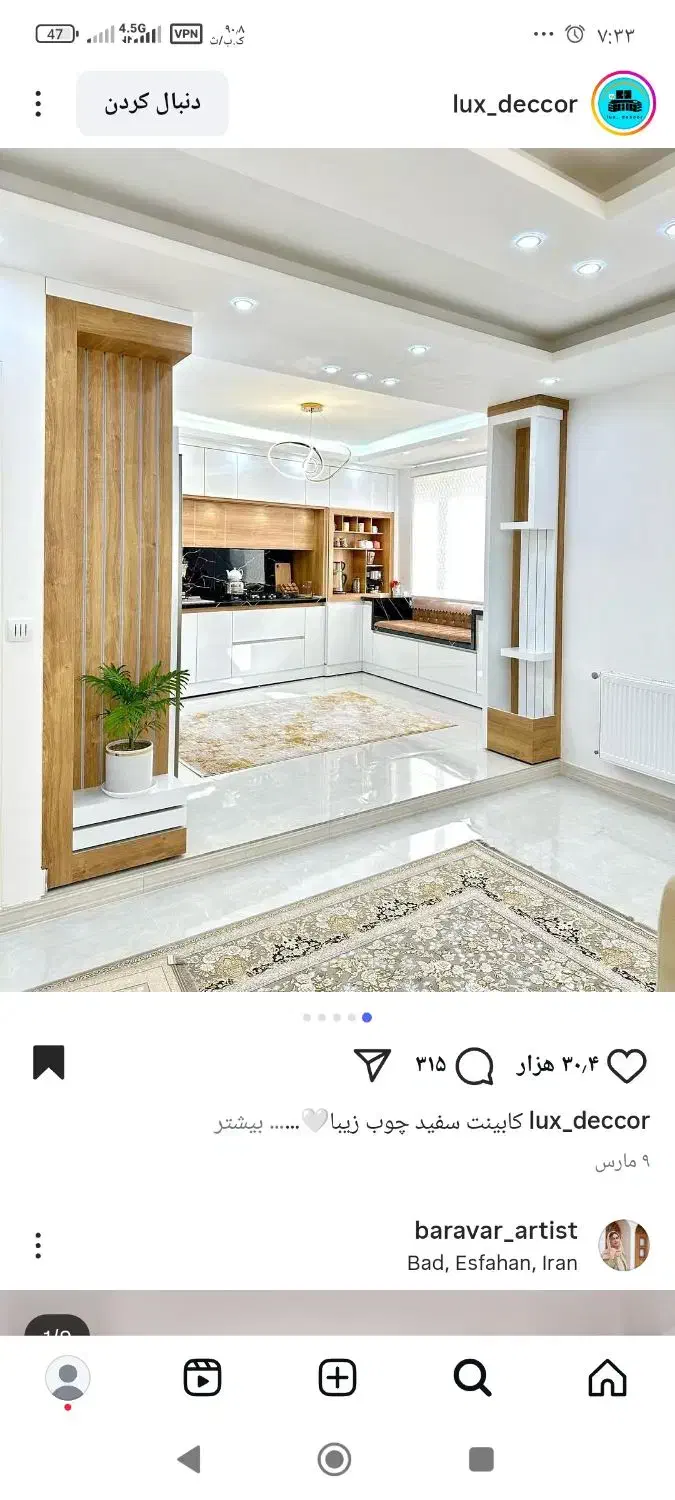Expand caption by tapping بیشتر

click(x=238, y=1122)
